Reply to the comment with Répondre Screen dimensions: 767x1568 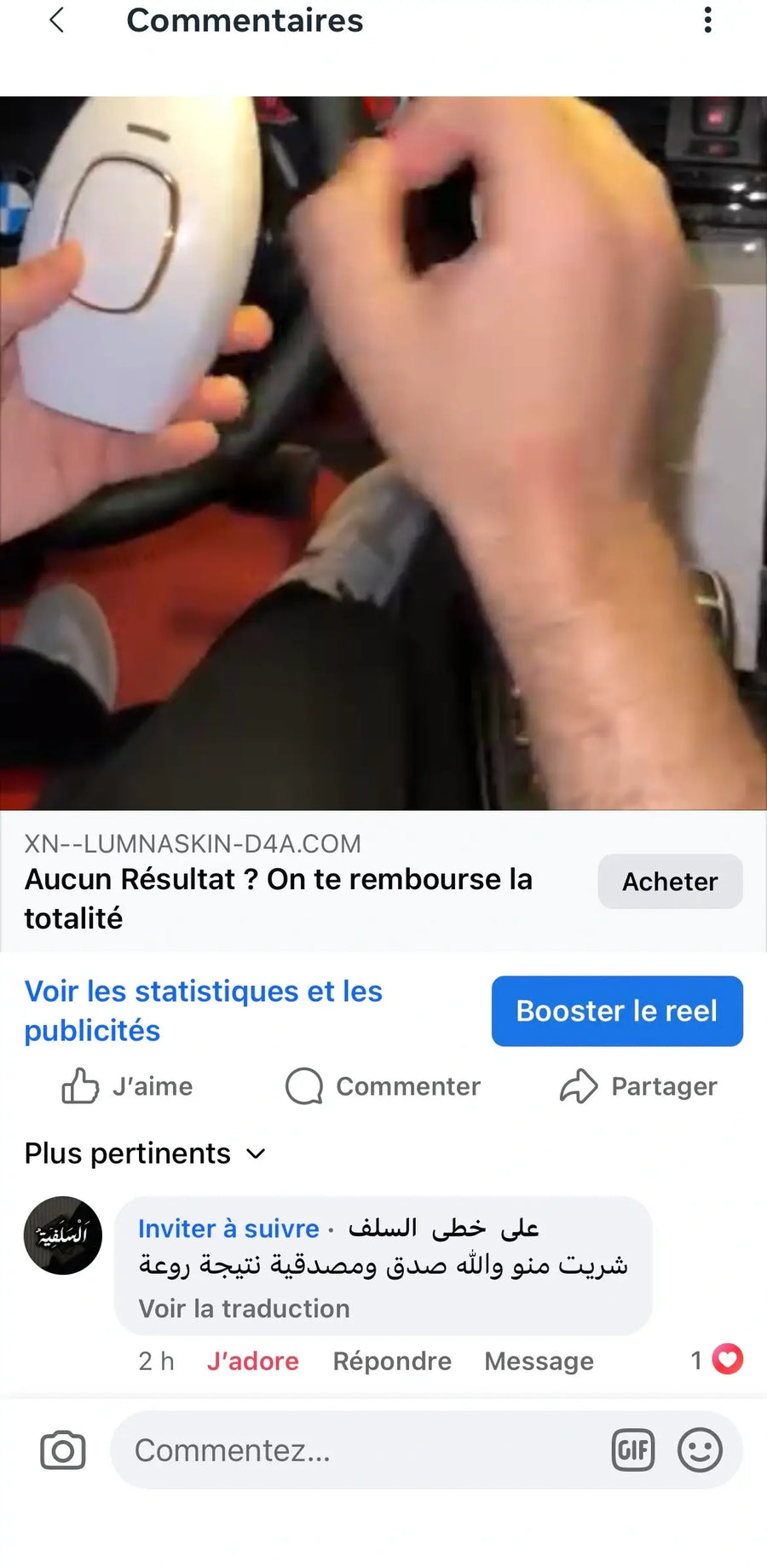click(x=392, y=1362)
